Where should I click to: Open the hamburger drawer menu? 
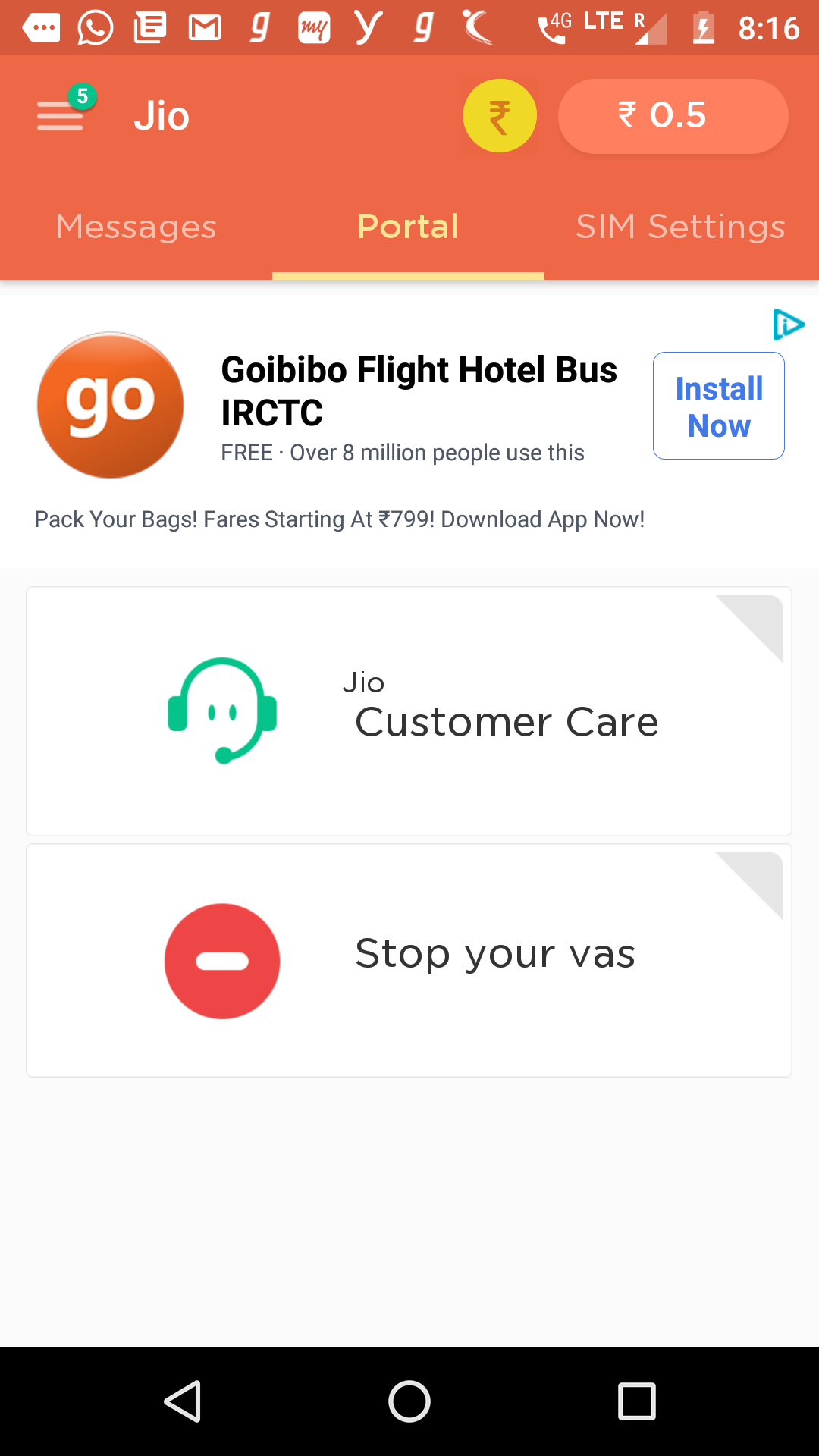click(x=61, y=115)
